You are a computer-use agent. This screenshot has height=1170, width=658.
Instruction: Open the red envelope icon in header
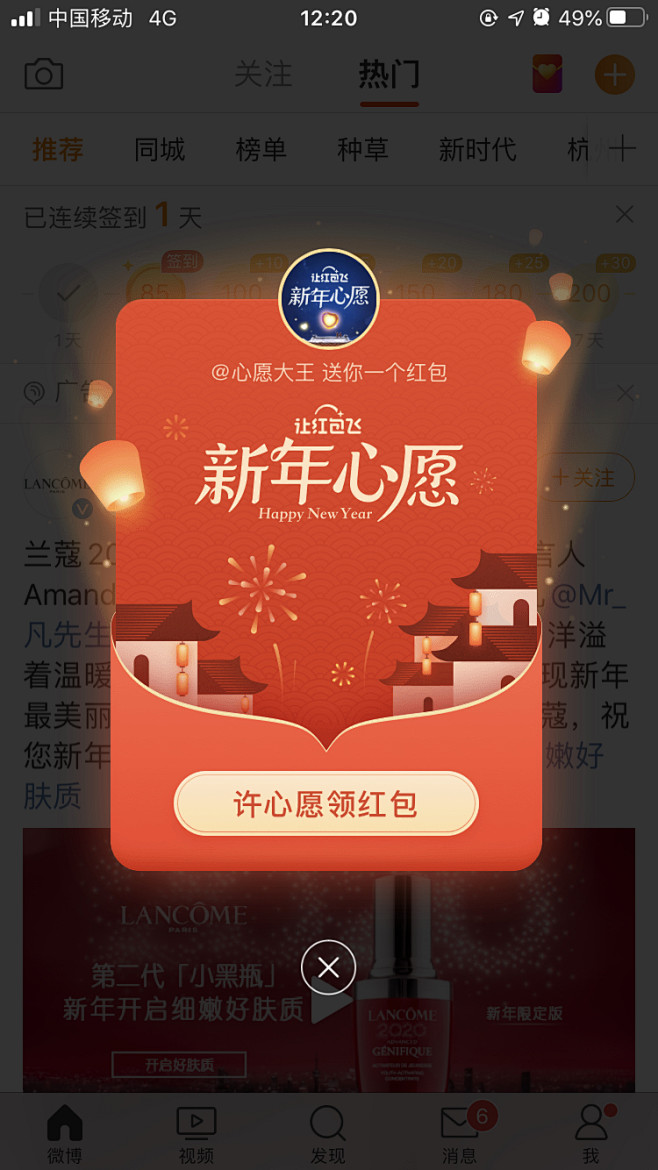point(548,74)
